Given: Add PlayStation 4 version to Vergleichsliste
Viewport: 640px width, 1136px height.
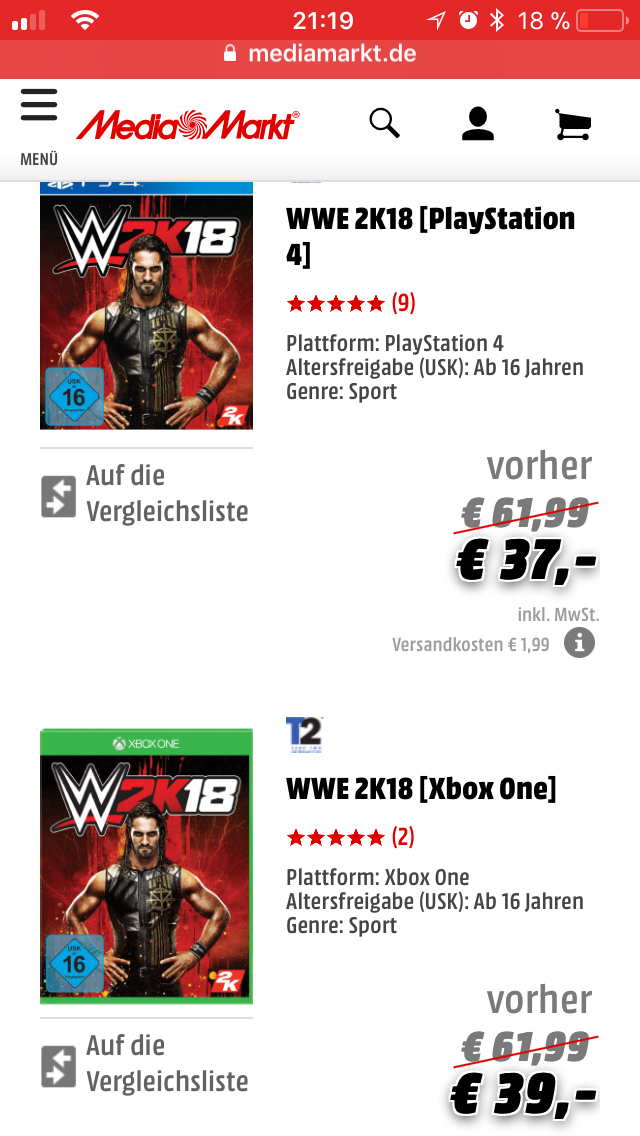Looking at the screenshot, I should [145, 494].
